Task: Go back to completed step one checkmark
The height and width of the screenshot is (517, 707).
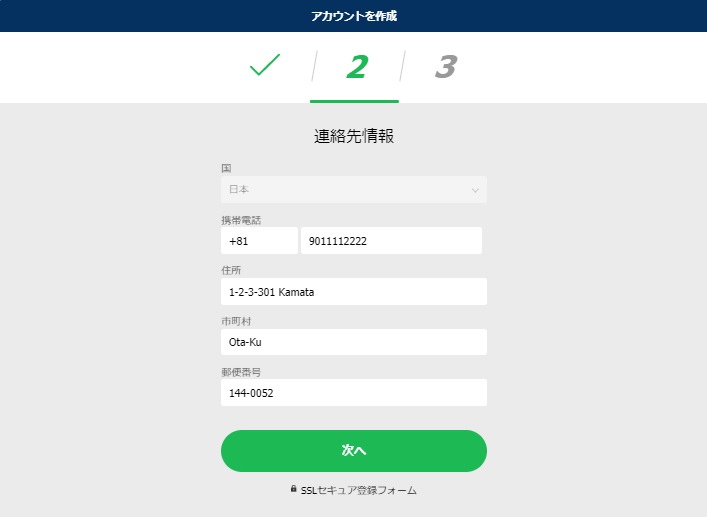Action: point(264,67)
